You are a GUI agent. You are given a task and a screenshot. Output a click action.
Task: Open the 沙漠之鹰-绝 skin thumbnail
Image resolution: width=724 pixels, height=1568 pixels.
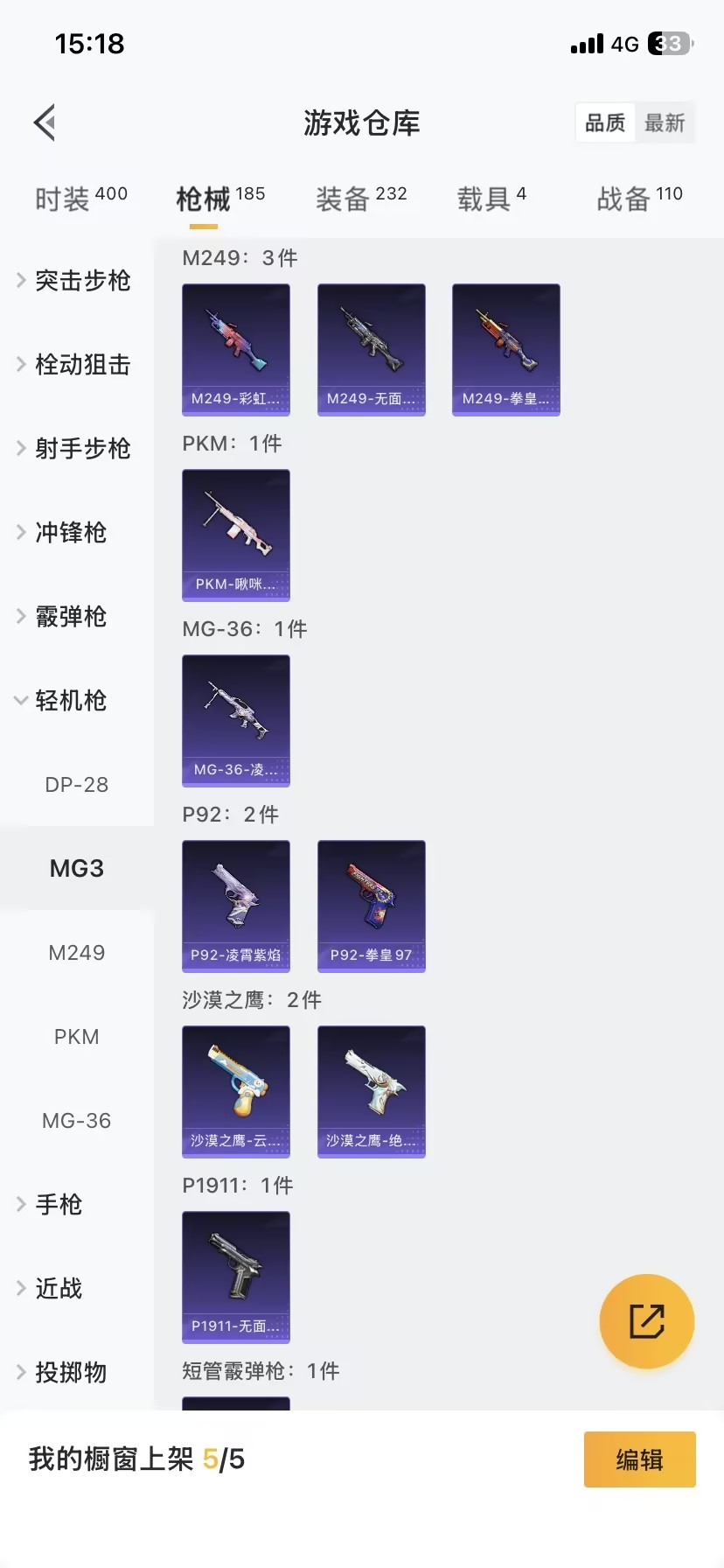[x=371, y=1092]
